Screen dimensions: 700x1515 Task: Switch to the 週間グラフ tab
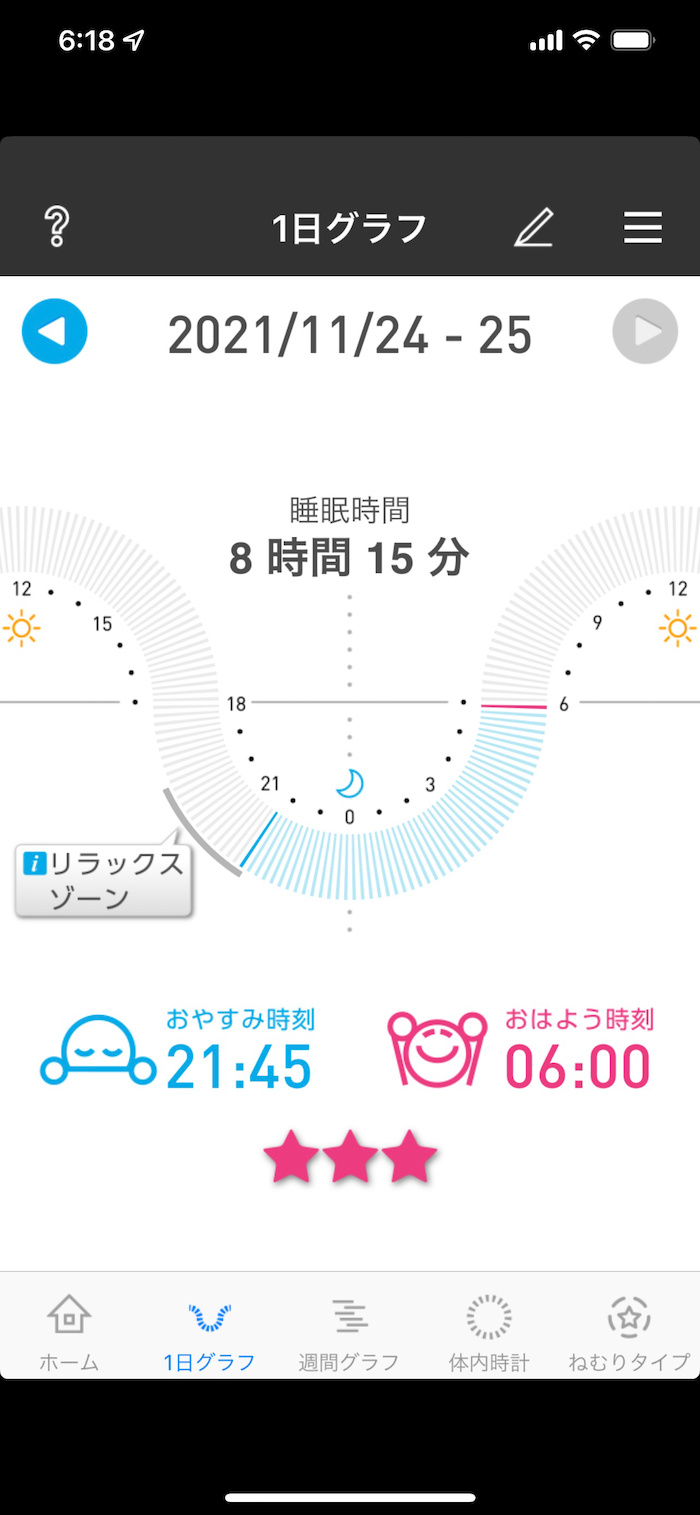click(349, 1332)
